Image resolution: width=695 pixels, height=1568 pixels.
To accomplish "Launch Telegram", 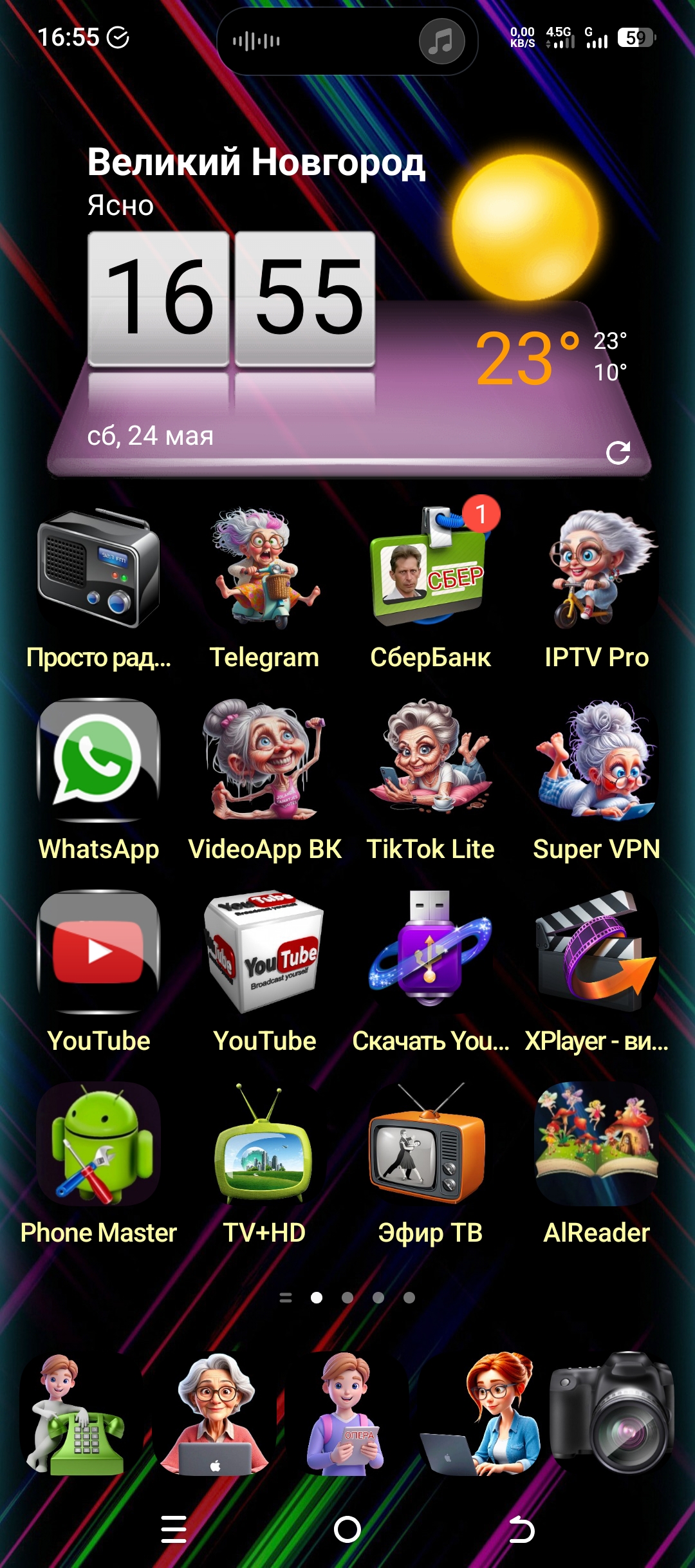I will click(x=264, y=568).
